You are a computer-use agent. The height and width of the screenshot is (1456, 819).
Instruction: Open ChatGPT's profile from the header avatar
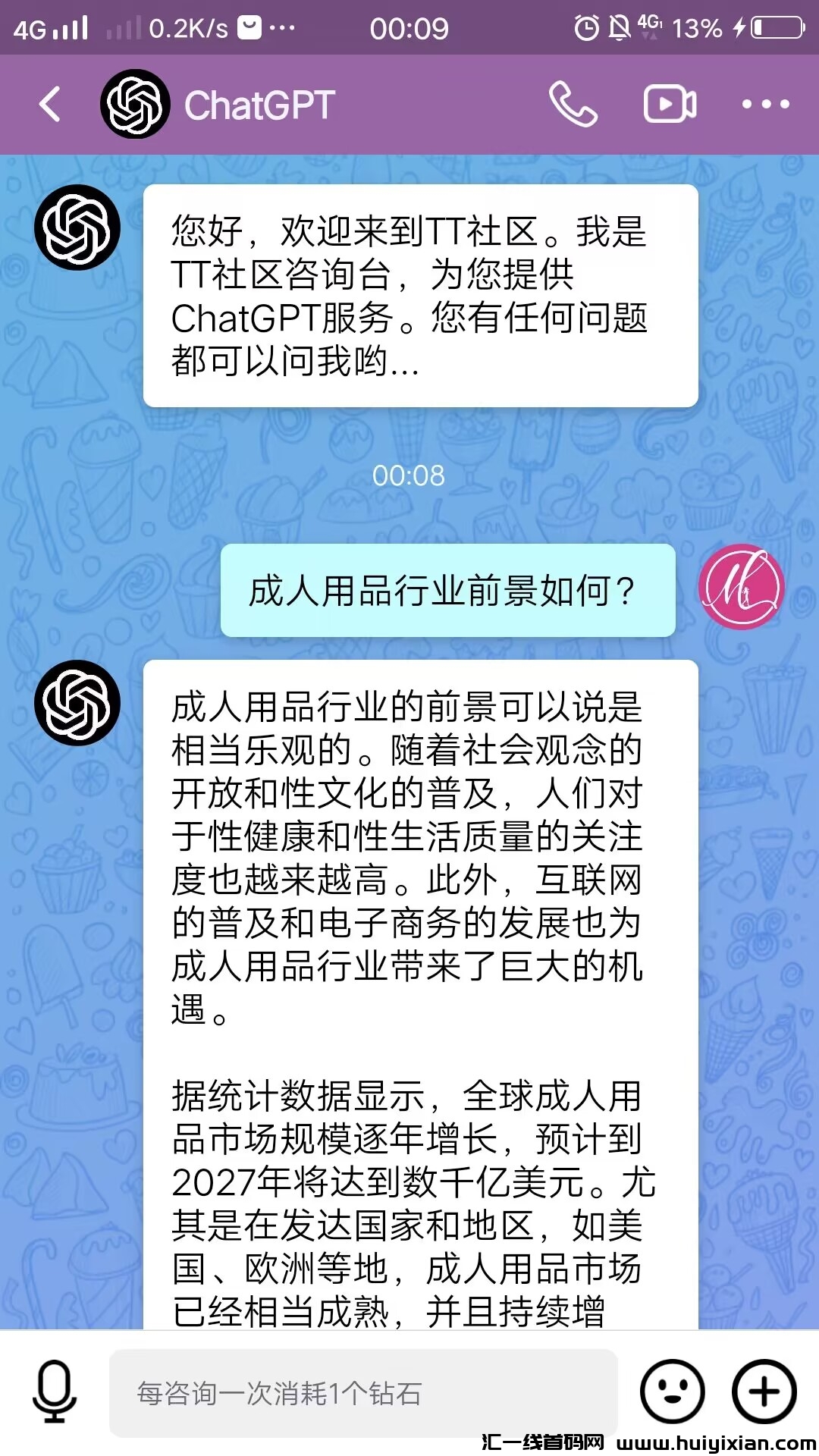135,104
